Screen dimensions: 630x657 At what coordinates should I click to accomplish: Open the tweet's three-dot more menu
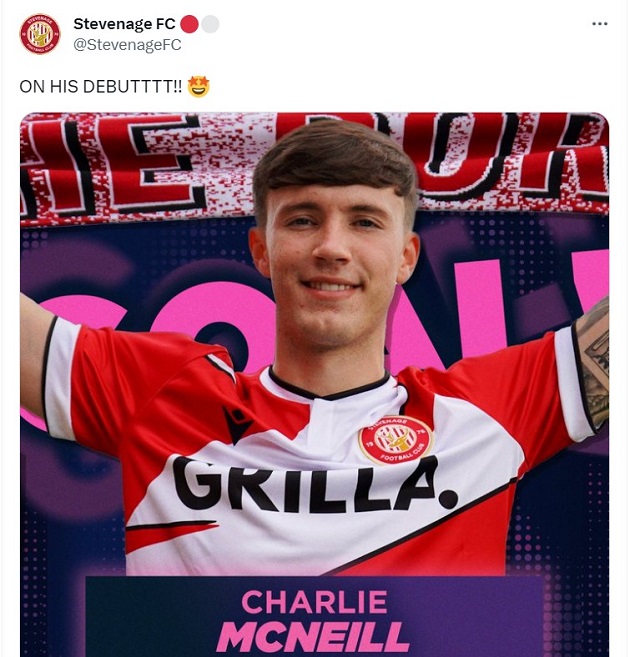599,23
